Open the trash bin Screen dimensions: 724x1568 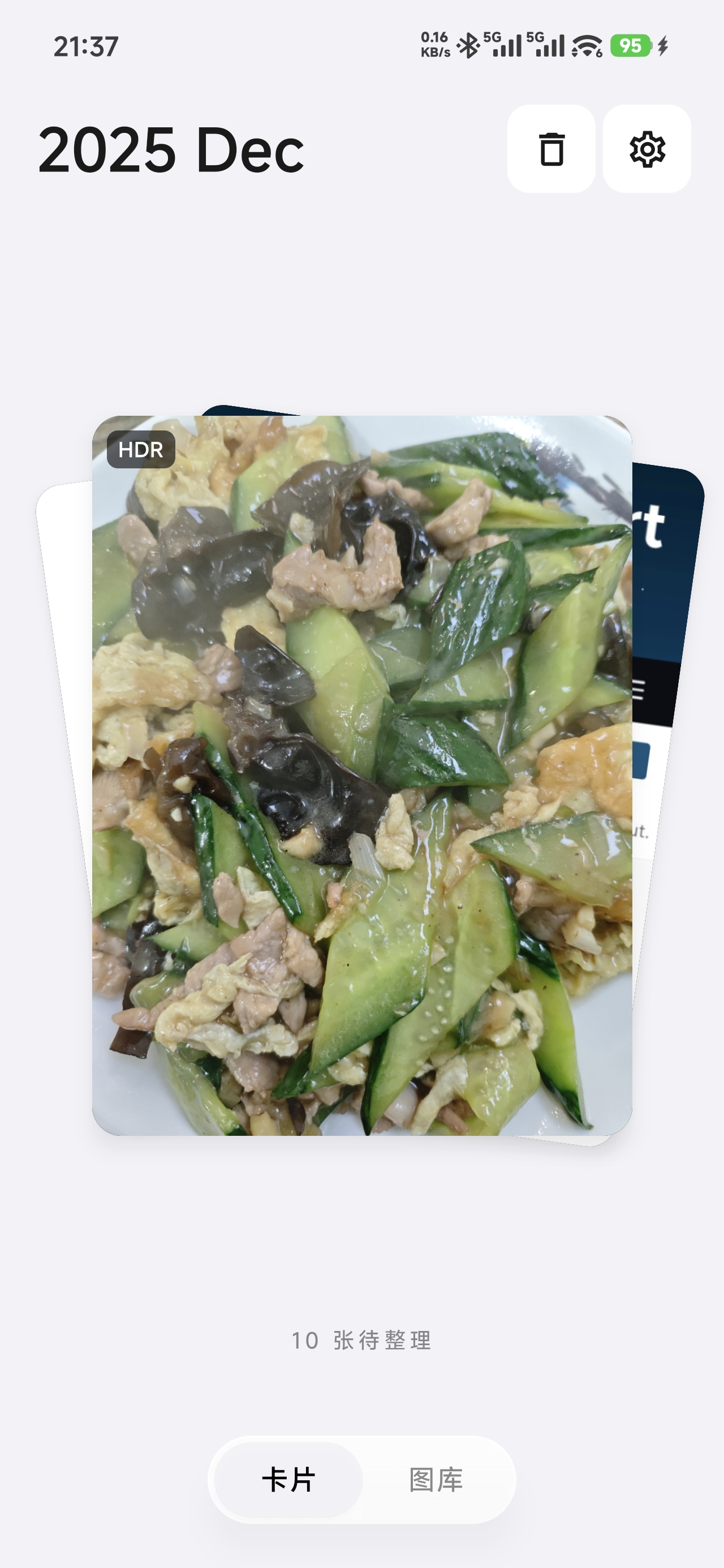(x=551, y=149)
